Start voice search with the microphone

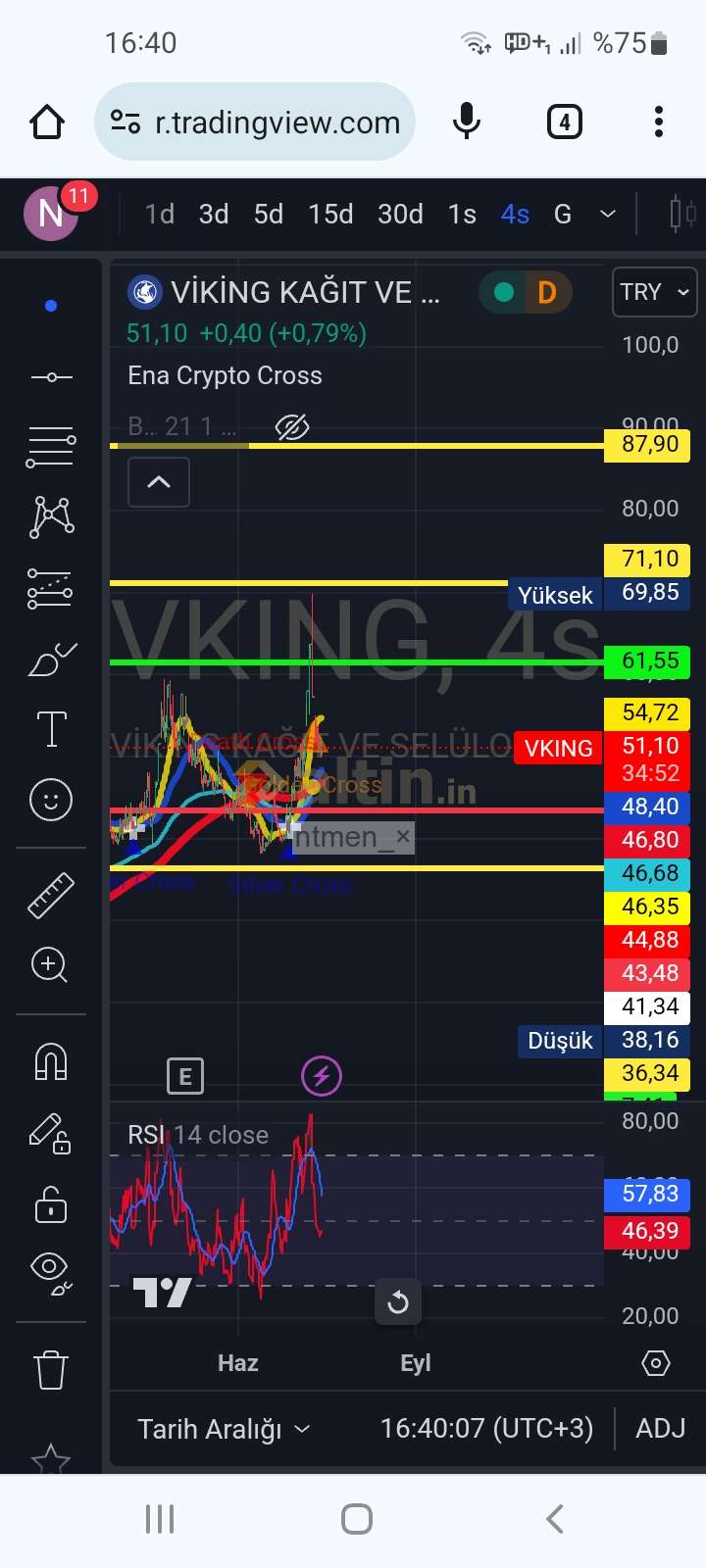coord(467,122)
